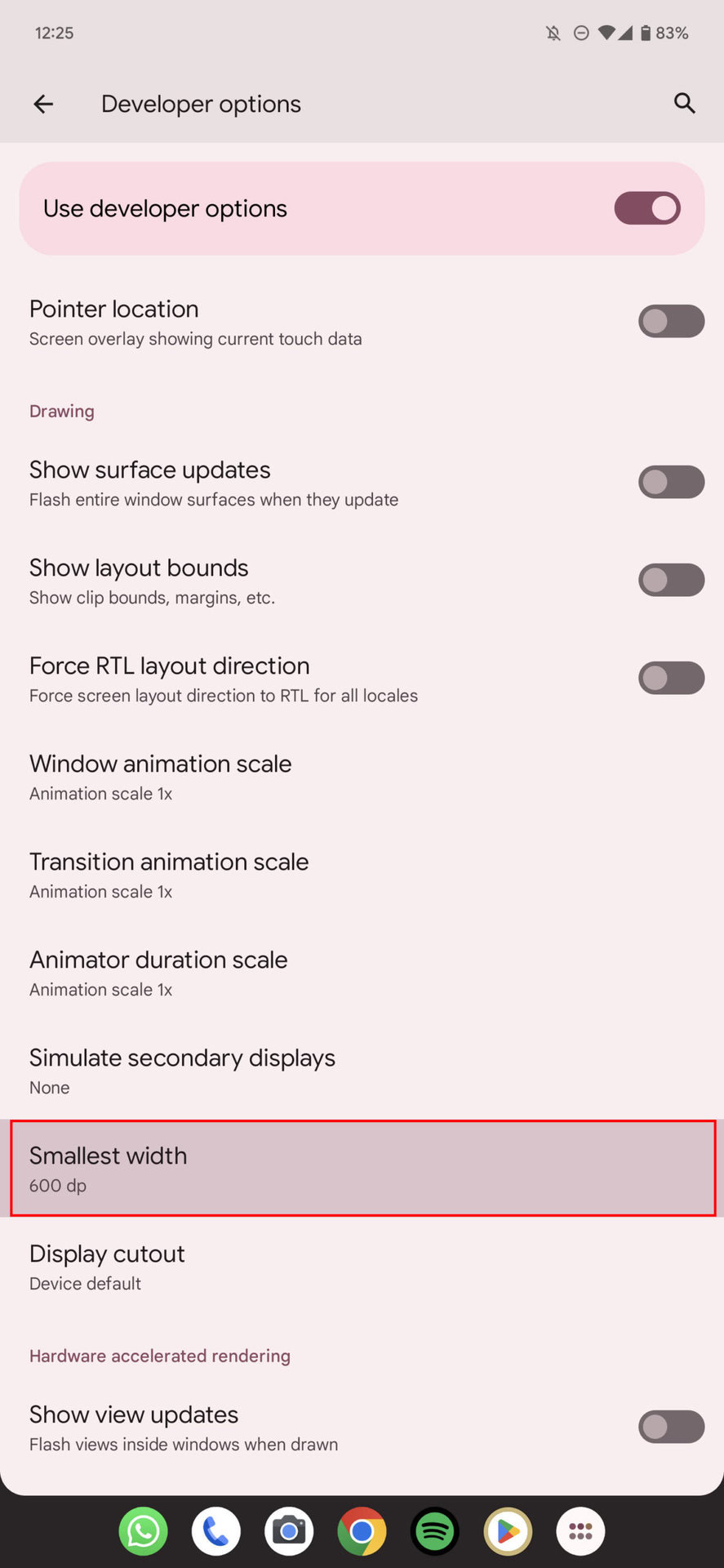Toggle Force RTL layout direction
Image resolution: width=724 pixels, height=1568 pixels.
point(670,679)
